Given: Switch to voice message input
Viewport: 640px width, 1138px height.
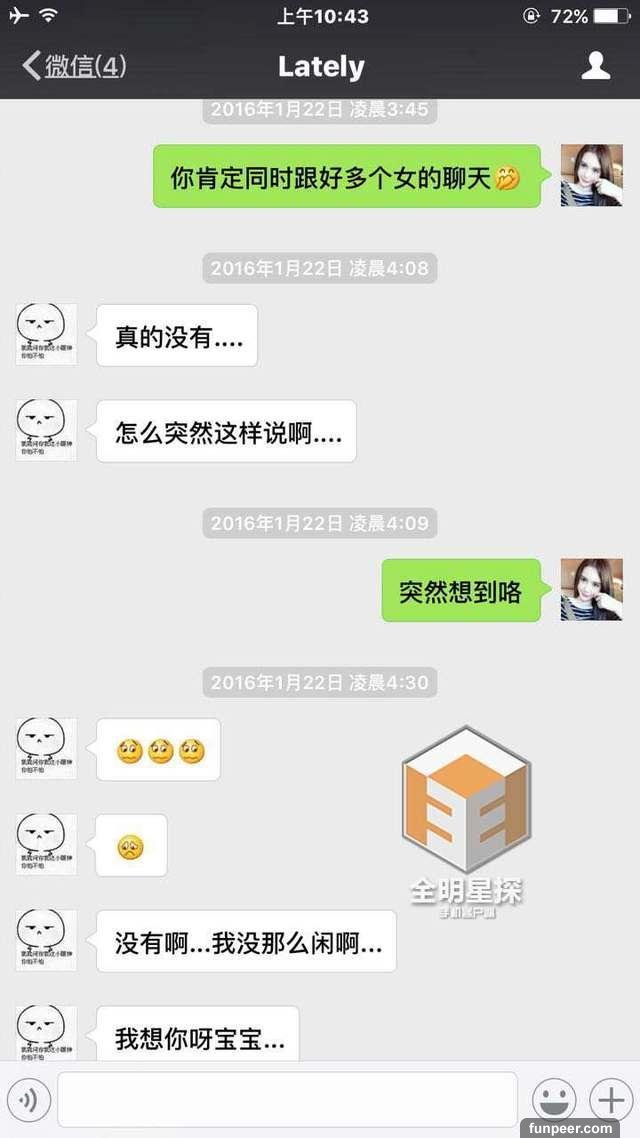Looking at the screenshot, I should [28, 1101].
